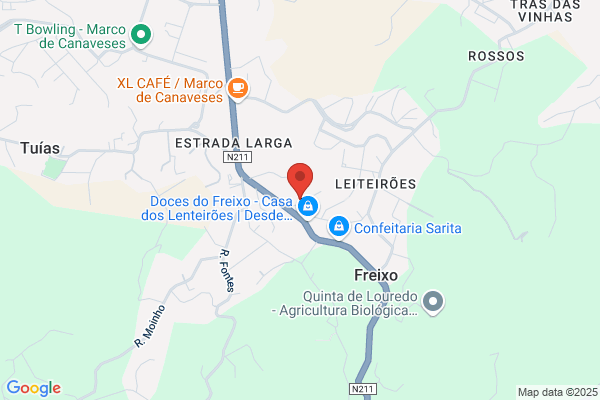Select the XL CAFÉ / Marco de Canaveses marker
This screenshot has width=600, height=400.
238,90
